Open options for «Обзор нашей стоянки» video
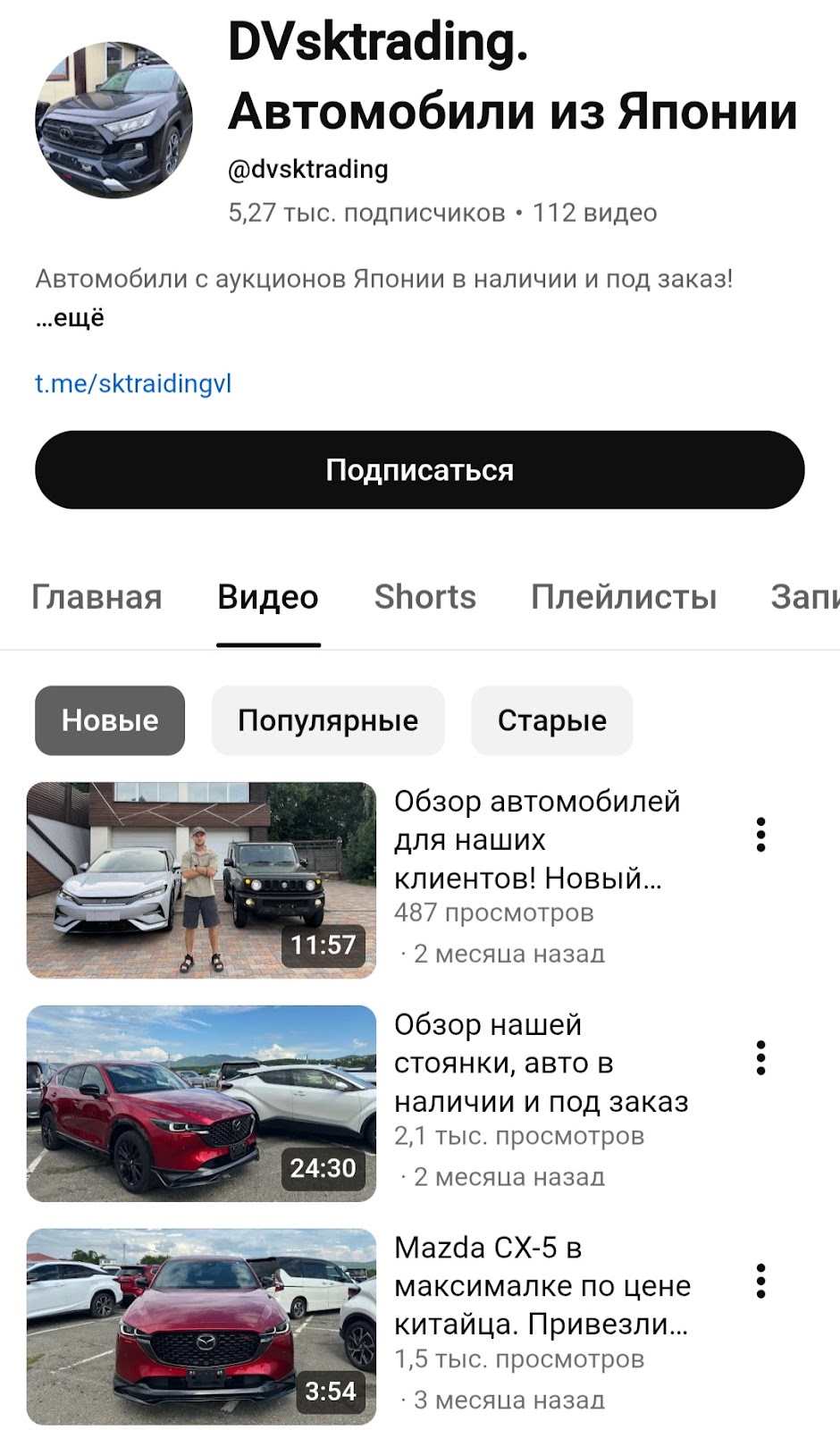Screen dimensions: 840x1430 click(x=760, y=1058)
